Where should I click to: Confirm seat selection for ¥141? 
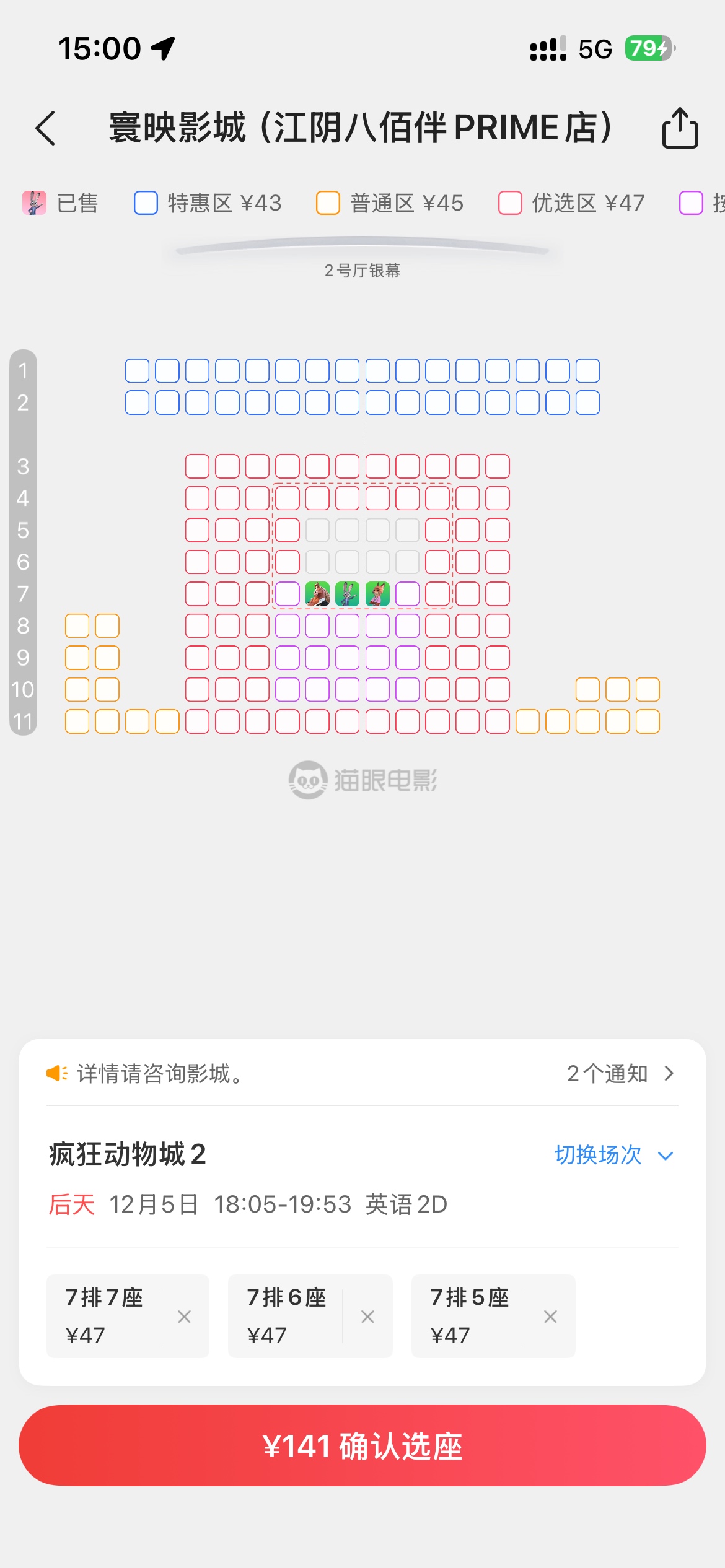pos(362,1445)
